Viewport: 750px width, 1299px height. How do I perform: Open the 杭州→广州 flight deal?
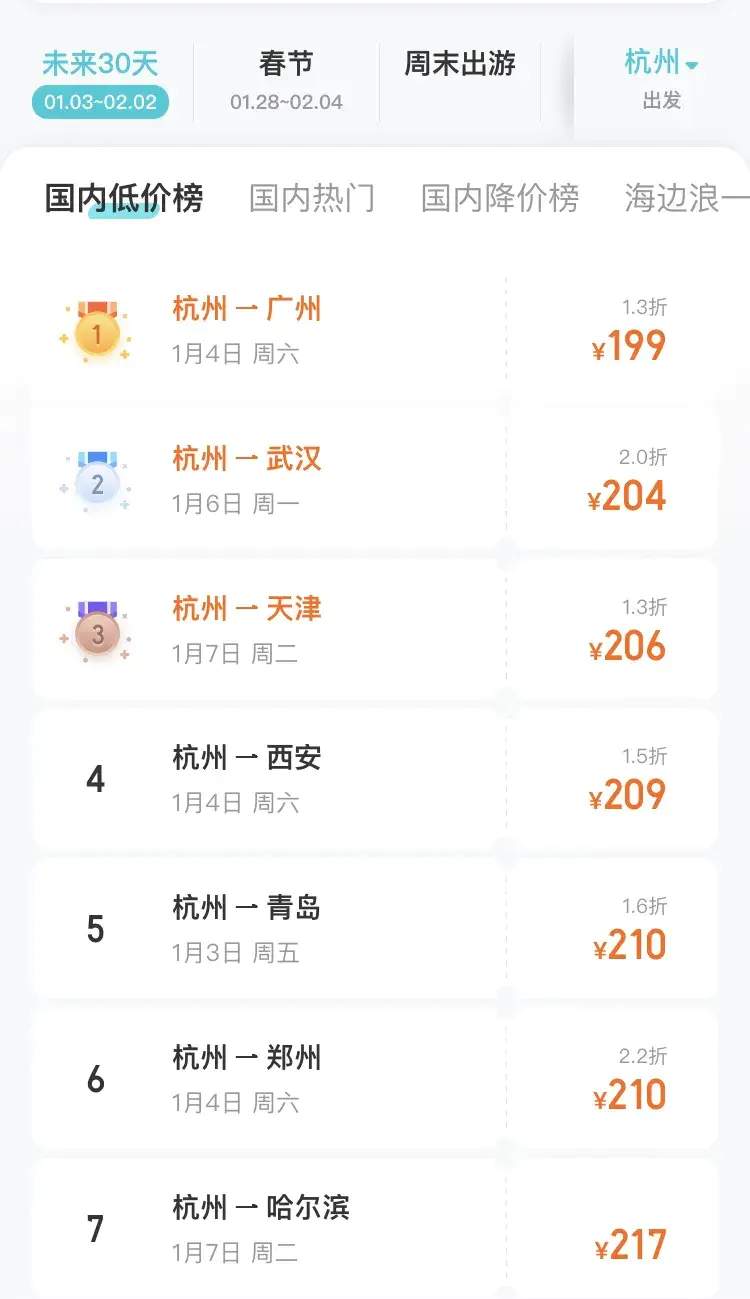click(244, 308)
